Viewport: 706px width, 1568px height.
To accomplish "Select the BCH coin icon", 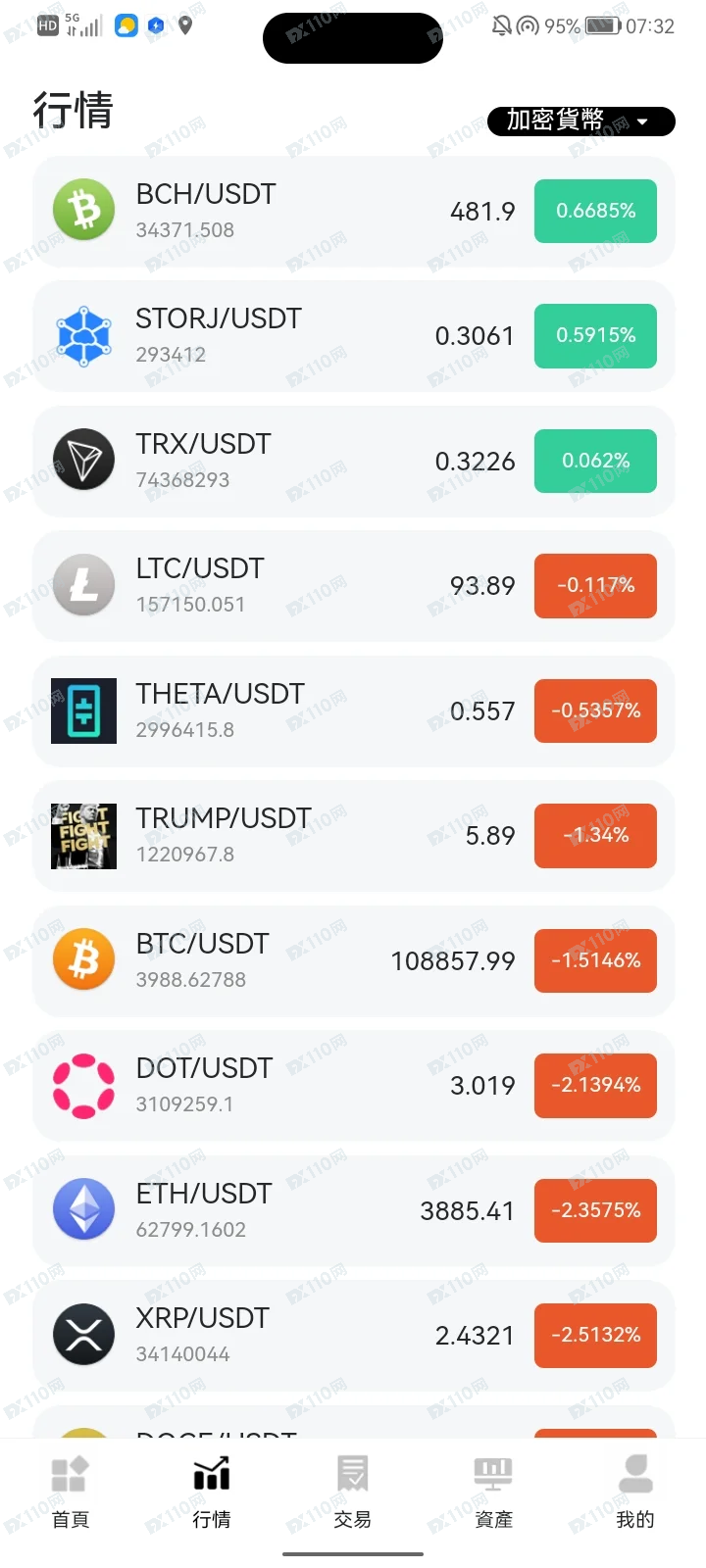I will (83, 211).
